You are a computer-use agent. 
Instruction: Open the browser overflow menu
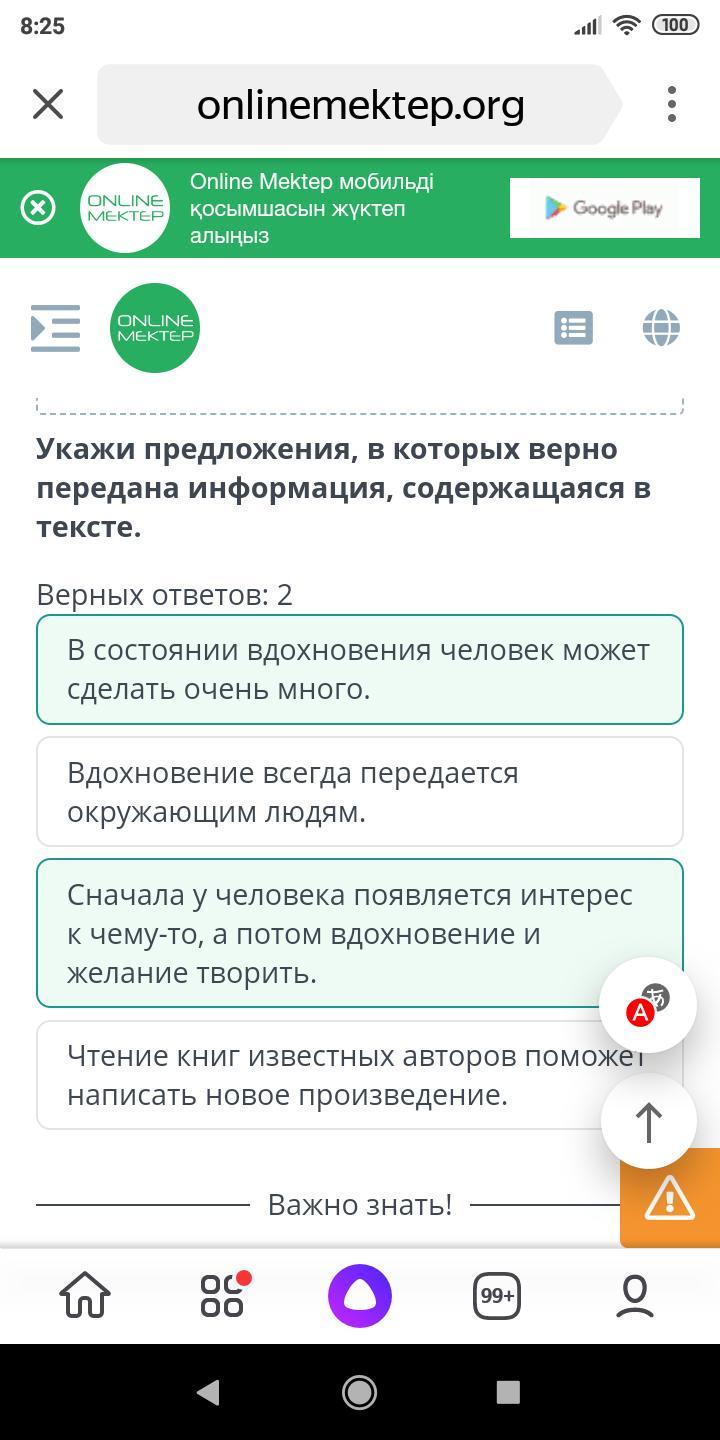pos(671,104)
